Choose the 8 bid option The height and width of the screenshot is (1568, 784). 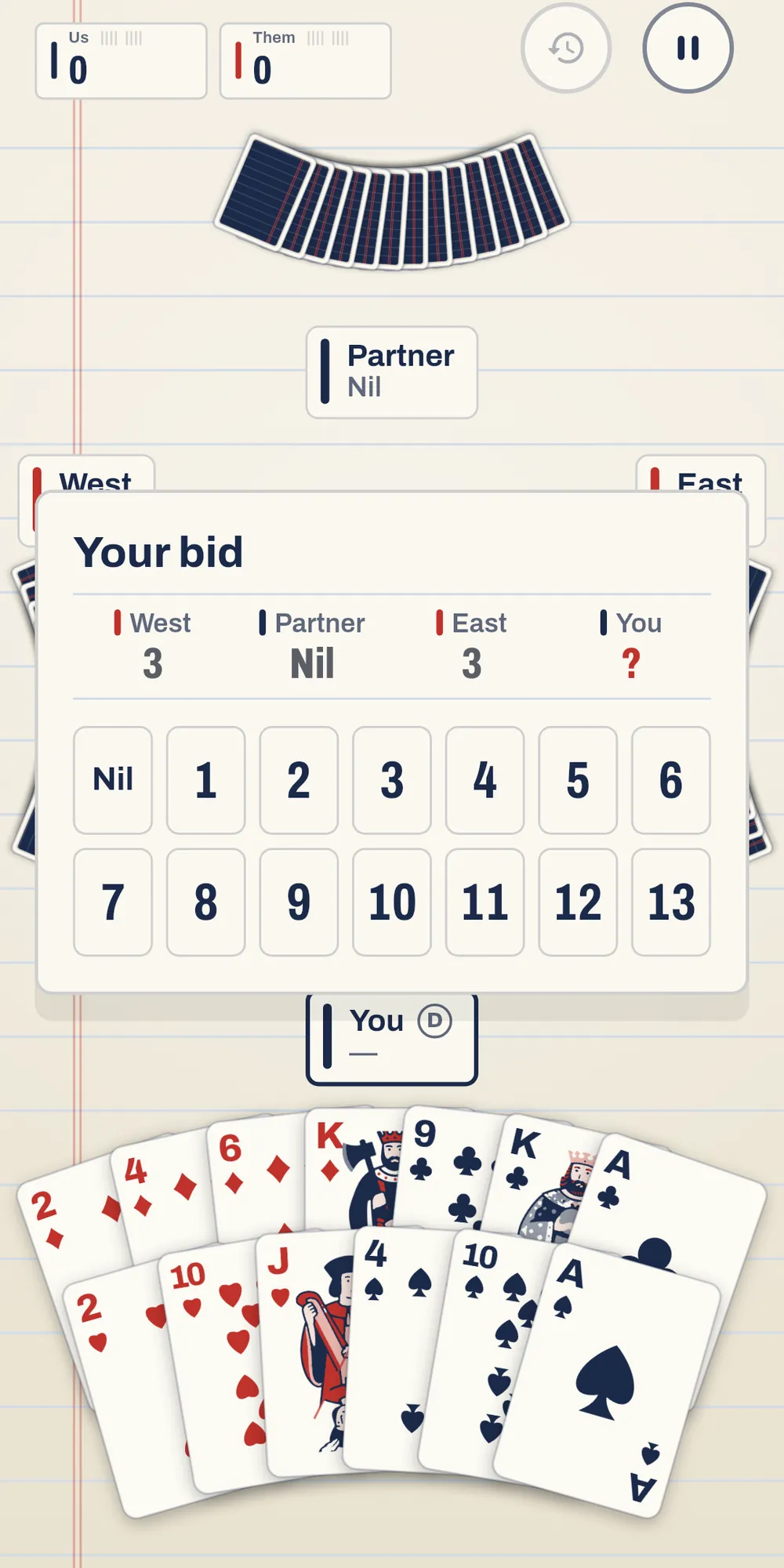point(206,902)
